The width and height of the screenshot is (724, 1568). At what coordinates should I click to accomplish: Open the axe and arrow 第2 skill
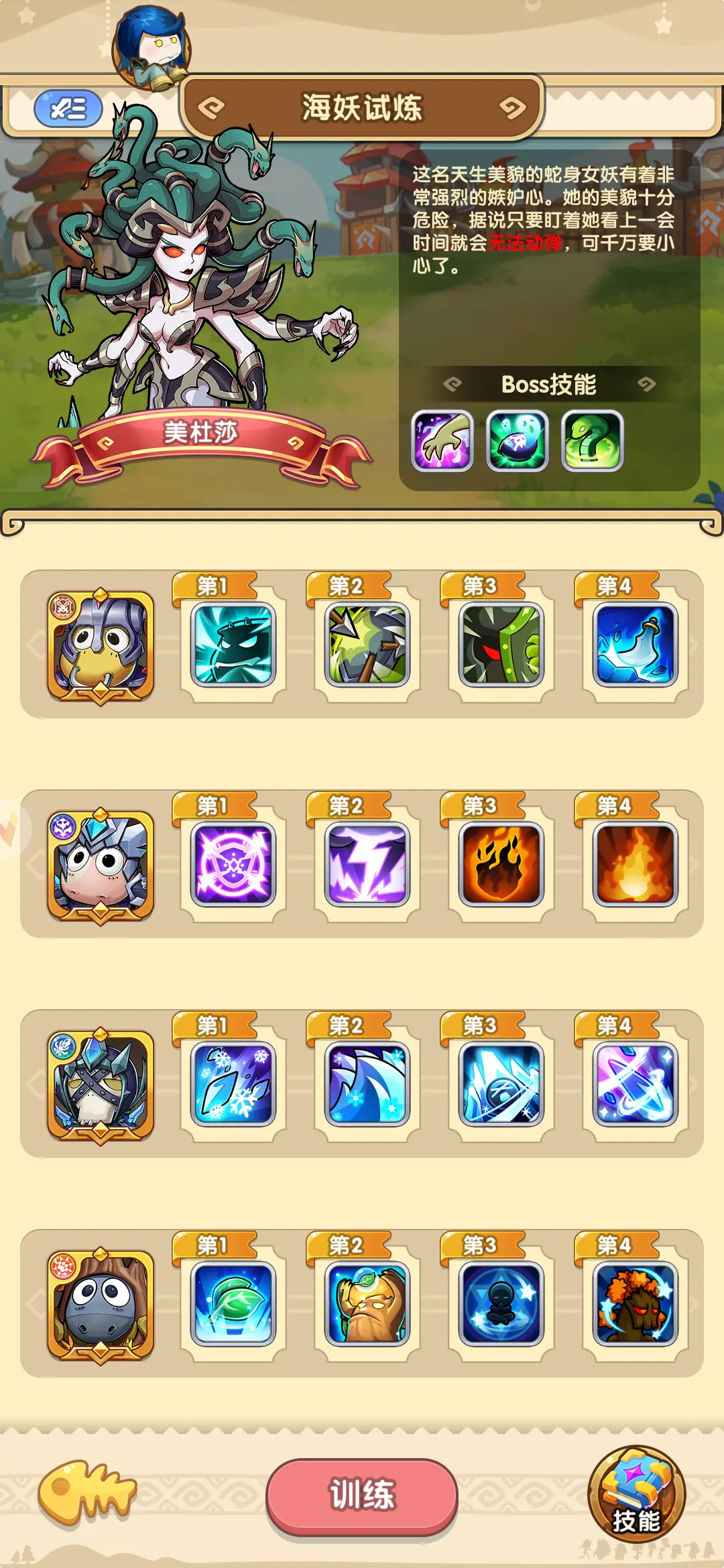click(367, 645)
